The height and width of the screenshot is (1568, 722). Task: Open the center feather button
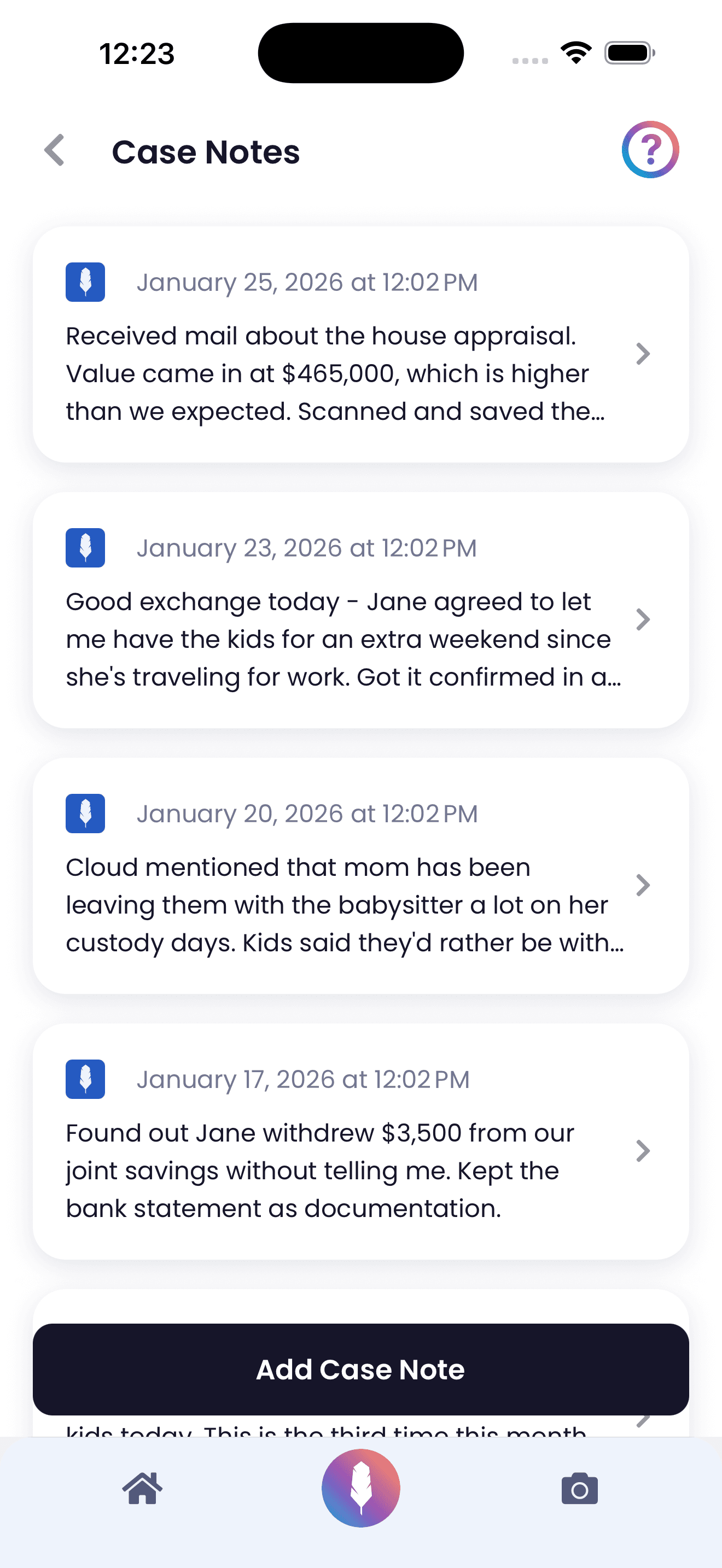click(x=361, y=1488)
